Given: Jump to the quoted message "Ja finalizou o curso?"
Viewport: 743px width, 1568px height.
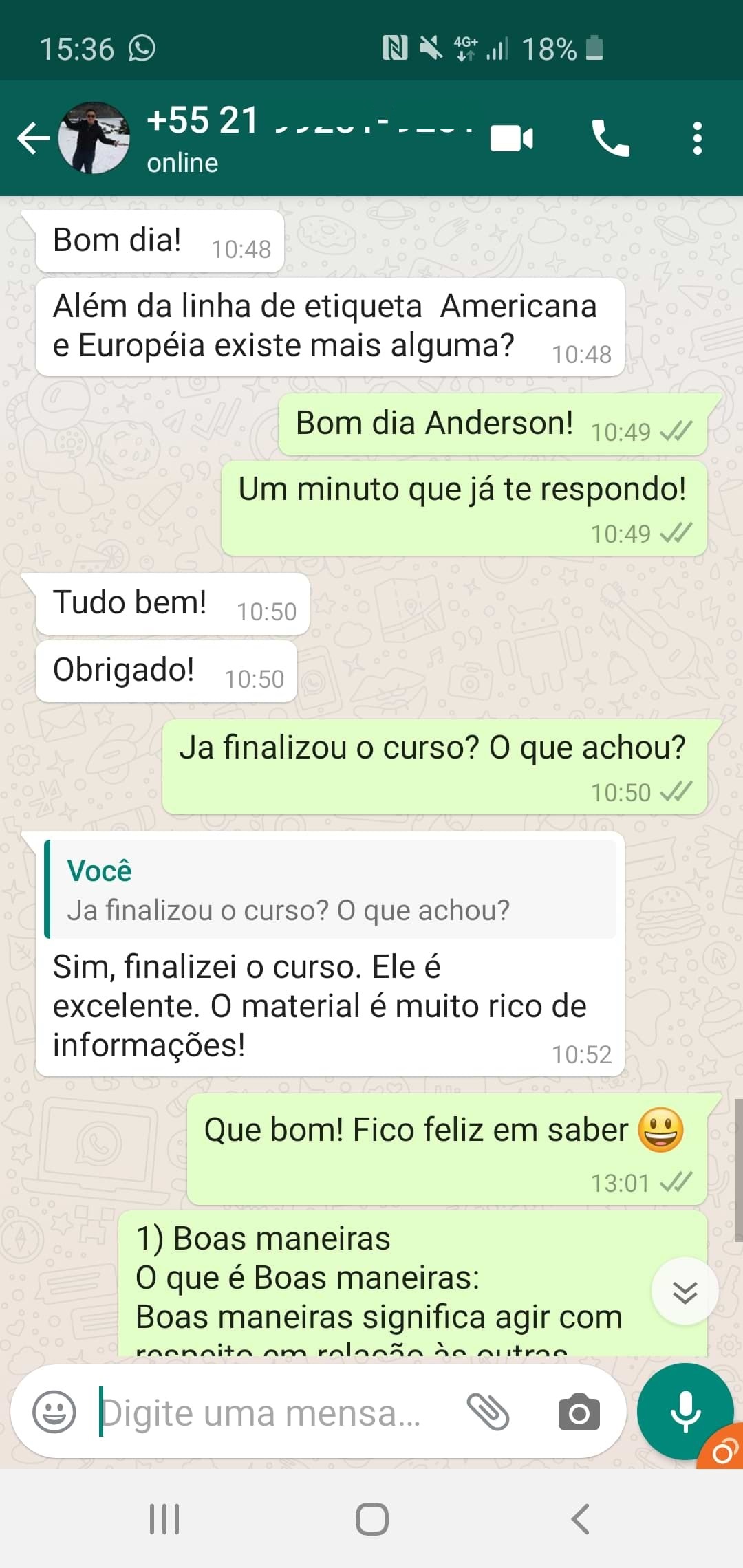Looking at the screenshot, I should tap(330, 889).
